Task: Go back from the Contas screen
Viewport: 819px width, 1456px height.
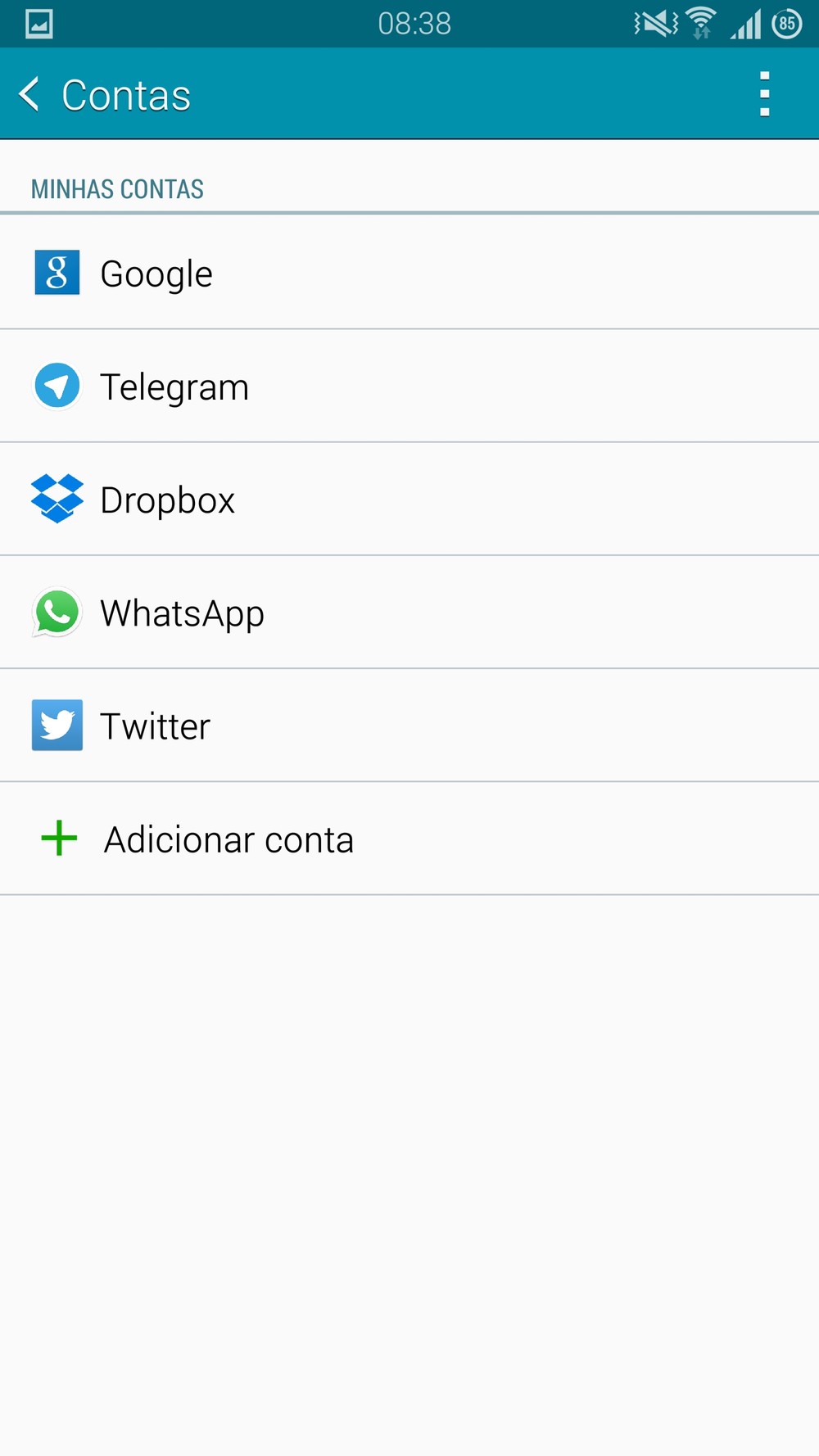Action: point(30,94)
